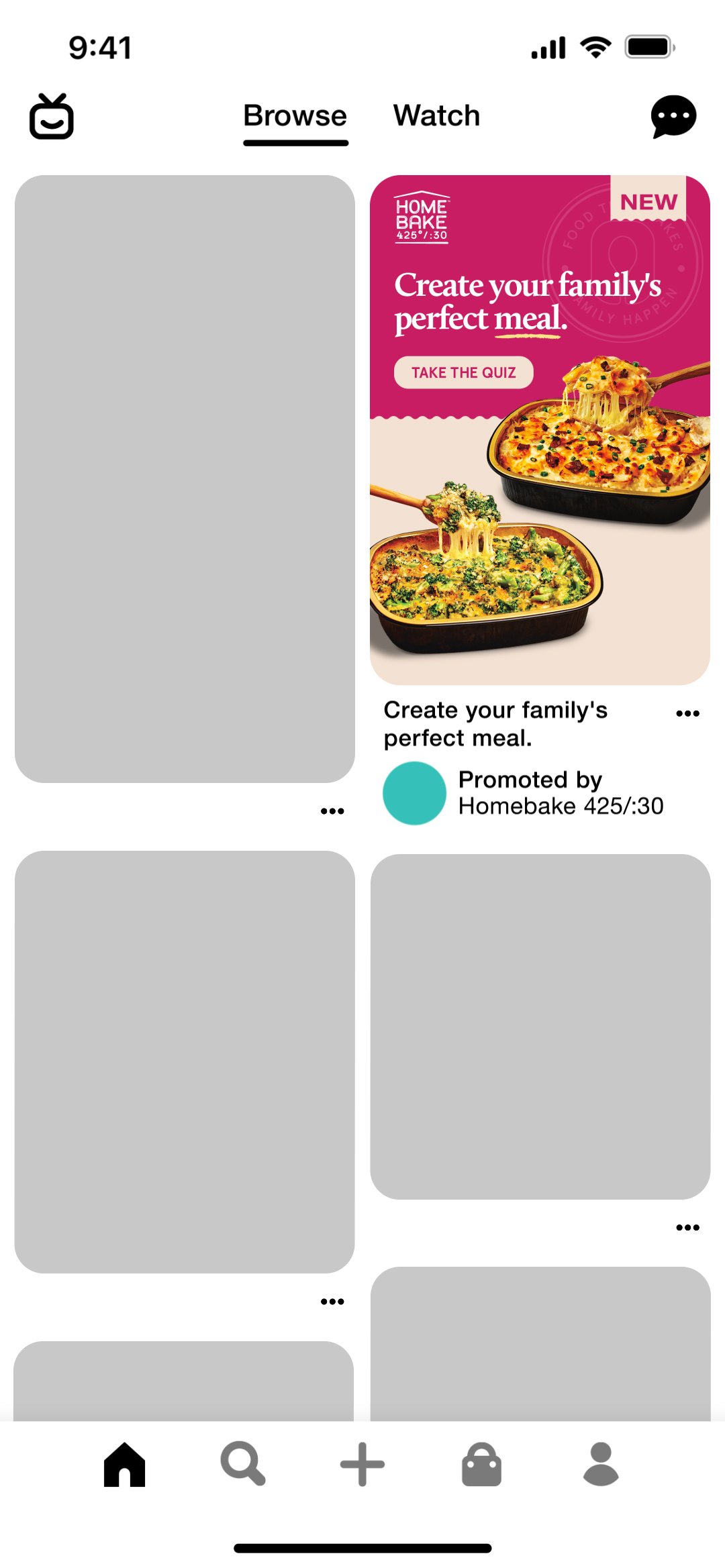Open the search tab

(x=243, y=1464)
